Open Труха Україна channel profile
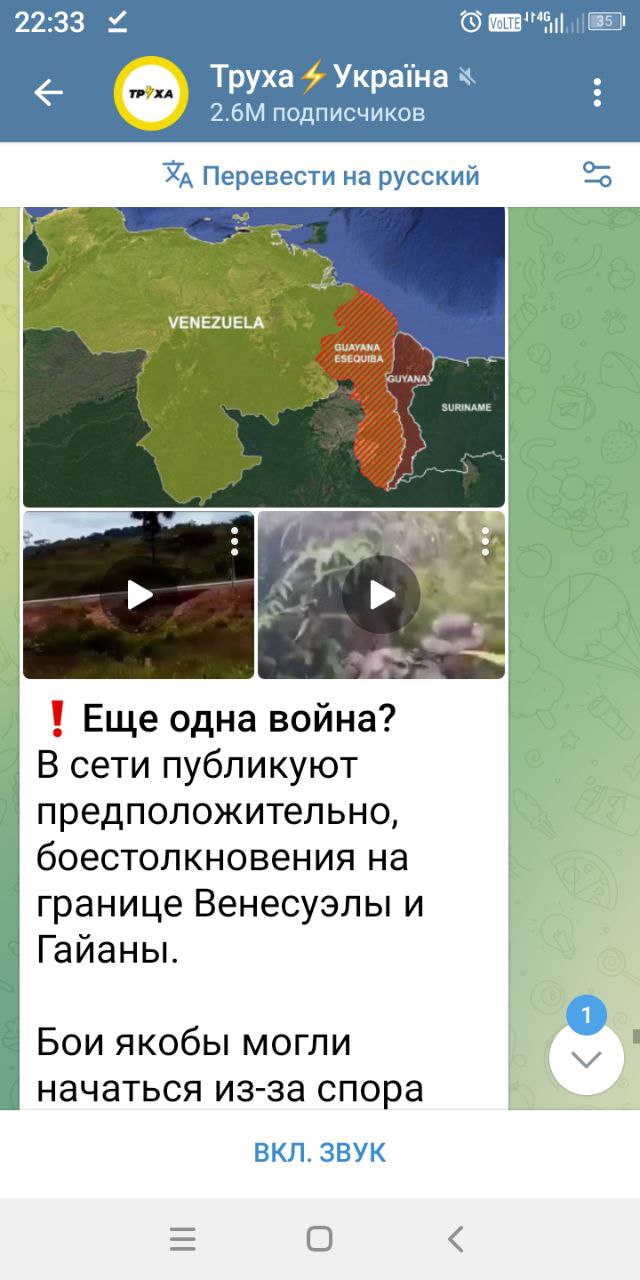 (x=329, y=93)
